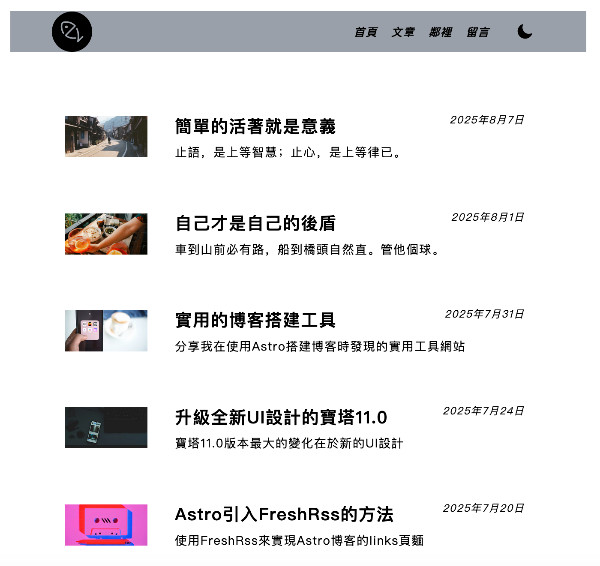Open the article Astro引入FreshRss的方法
Screen dimensions: 600x566
click(284, 514)
